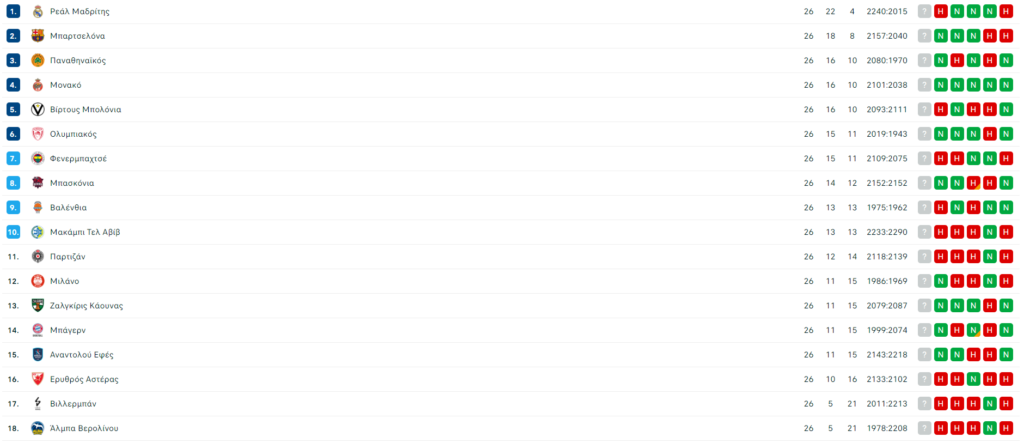Screen dimensions: 1024x443
Task: Tap the Παρτιζάν row
Action: pos(69,256)
